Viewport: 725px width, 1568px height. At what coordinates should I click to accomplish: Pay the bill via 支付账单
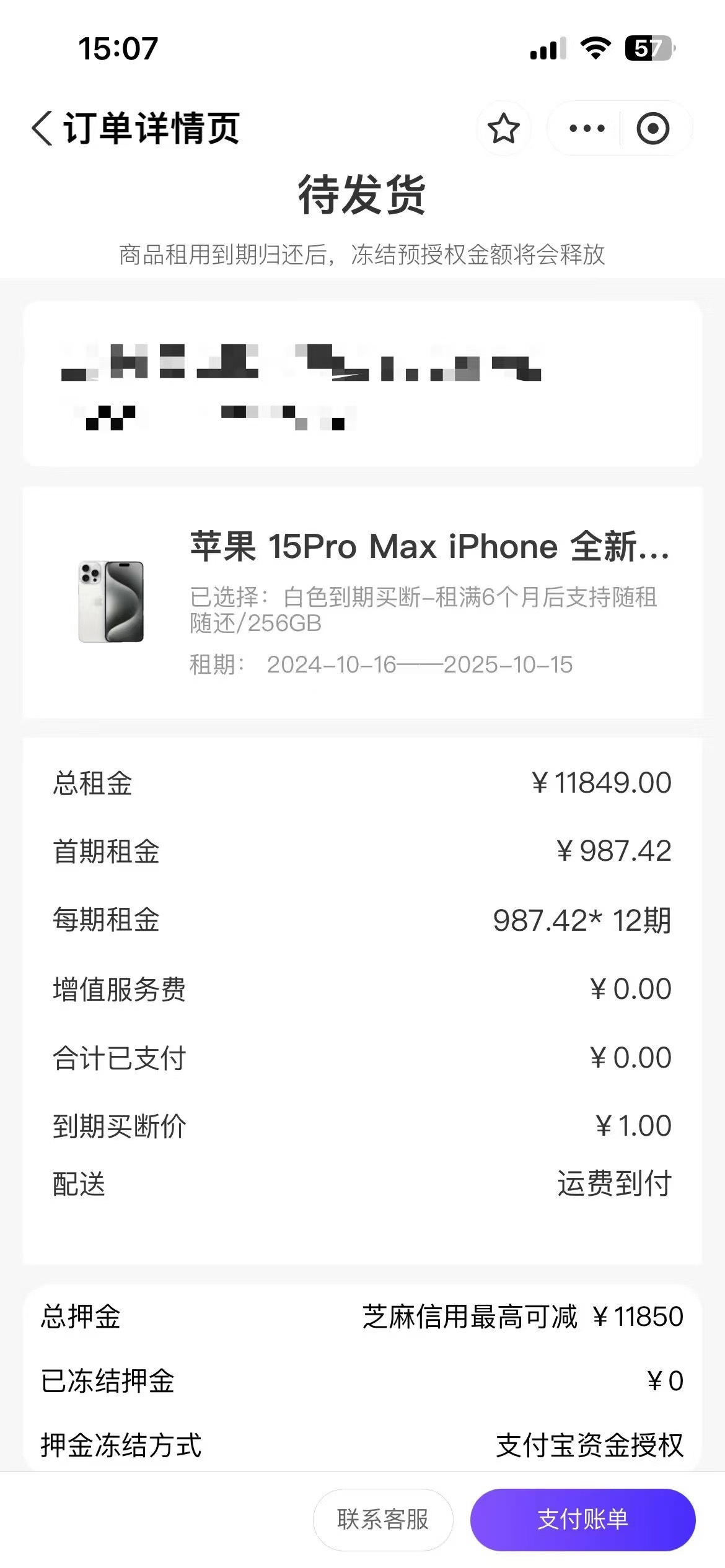[x=582, y=1520]
